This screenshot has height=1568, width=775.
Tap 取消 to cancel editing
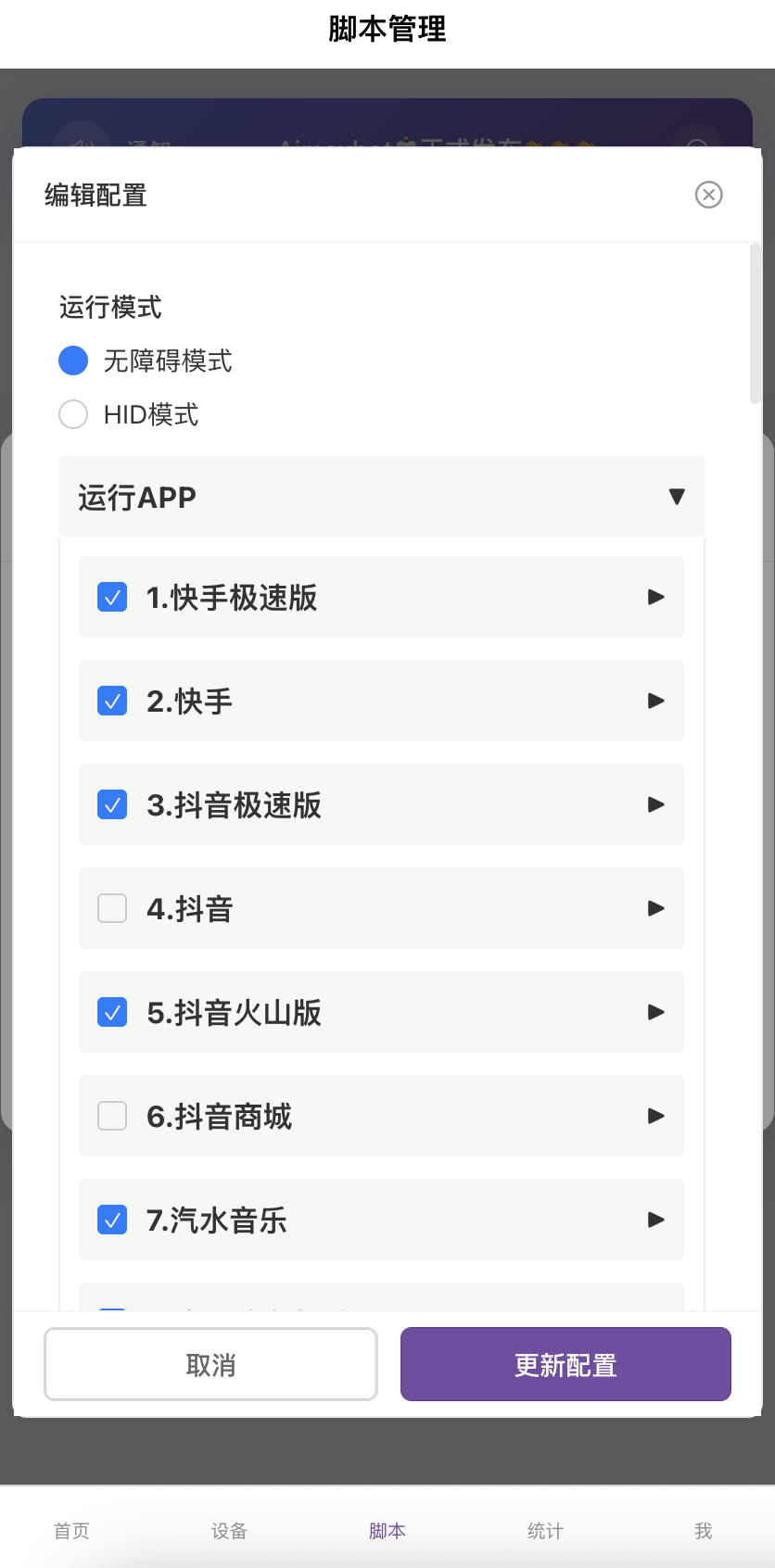coord(210,1364)
